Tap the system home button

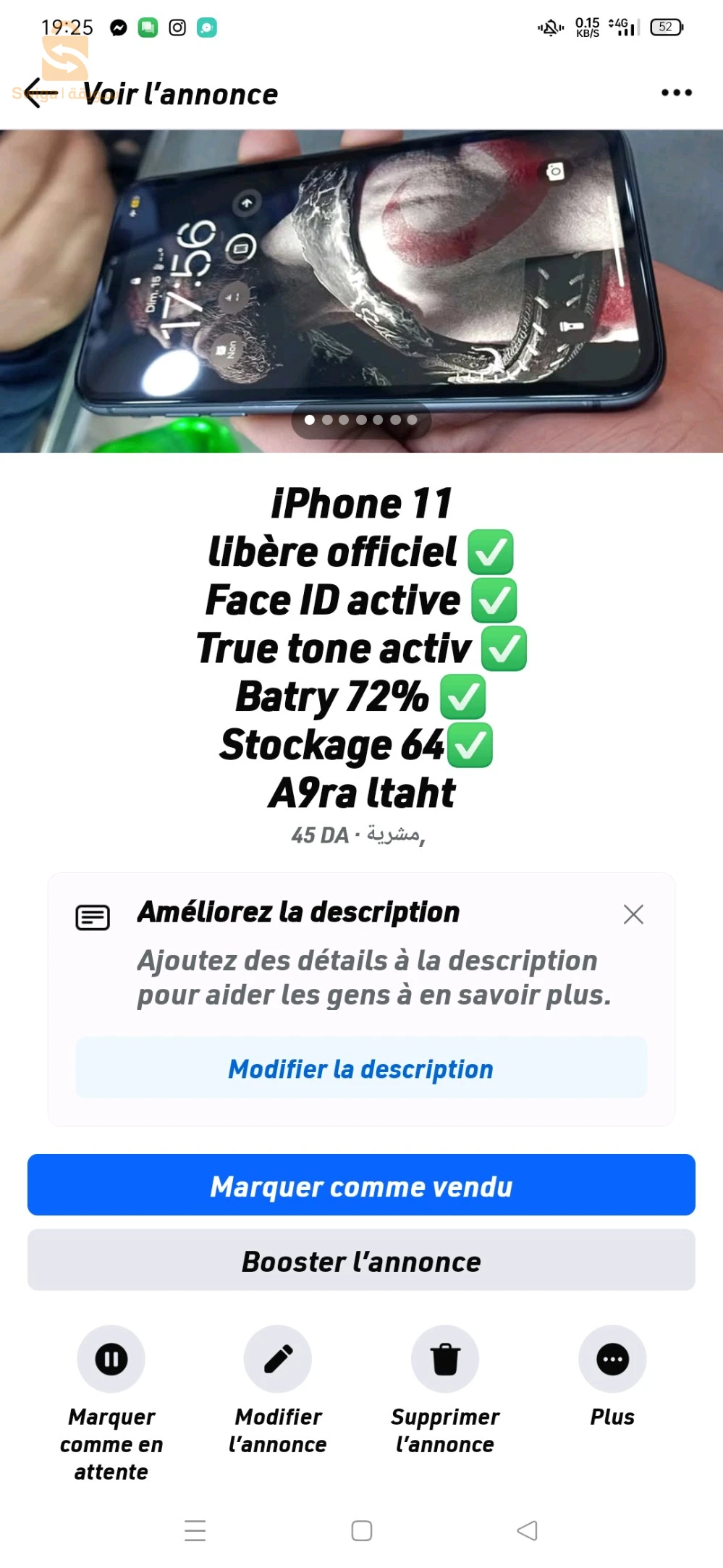361,1530
